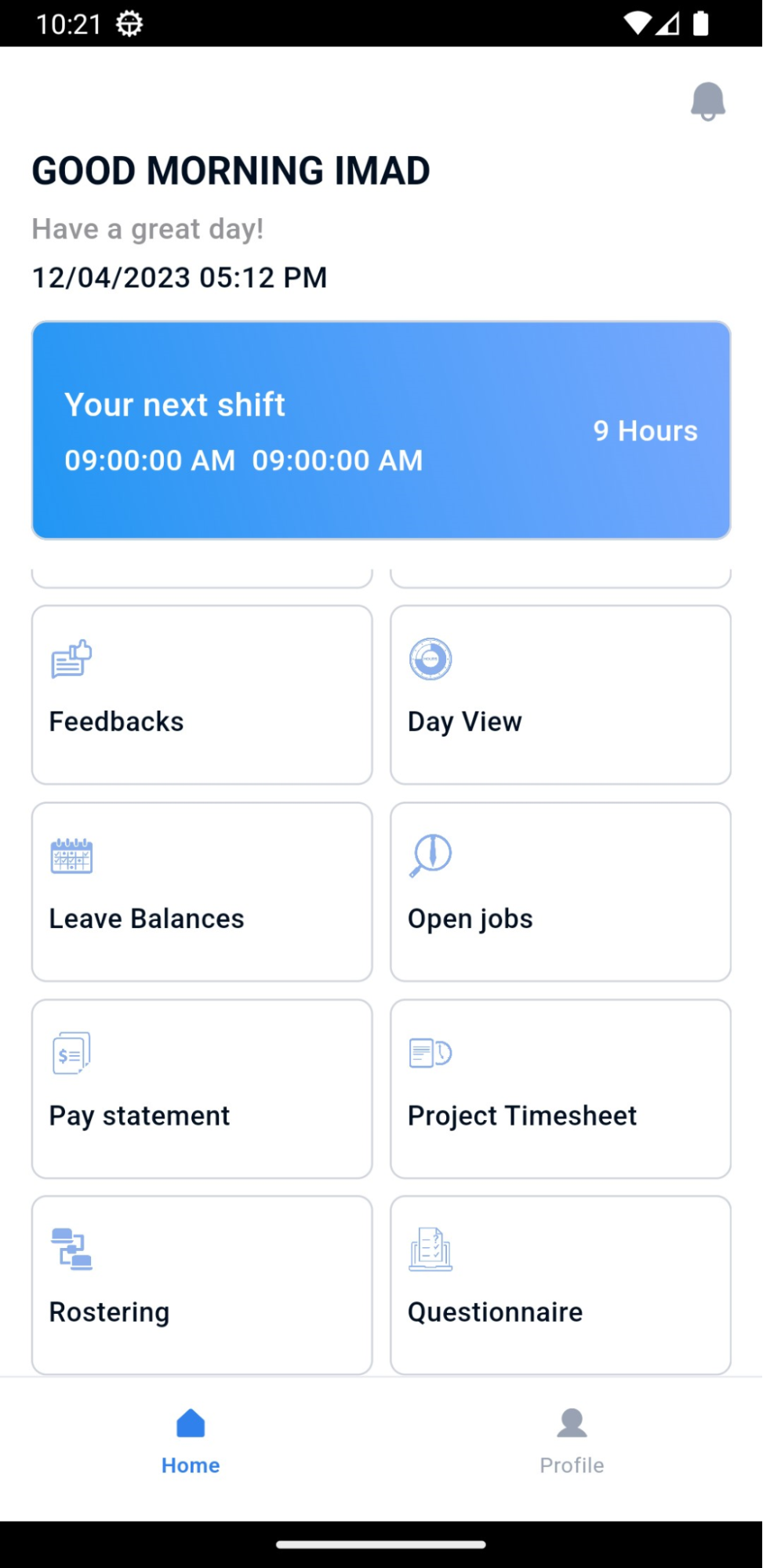Screen dimensions: 763x1568
Task: Go to Rostering
Action: click(x=202, y=1285)
